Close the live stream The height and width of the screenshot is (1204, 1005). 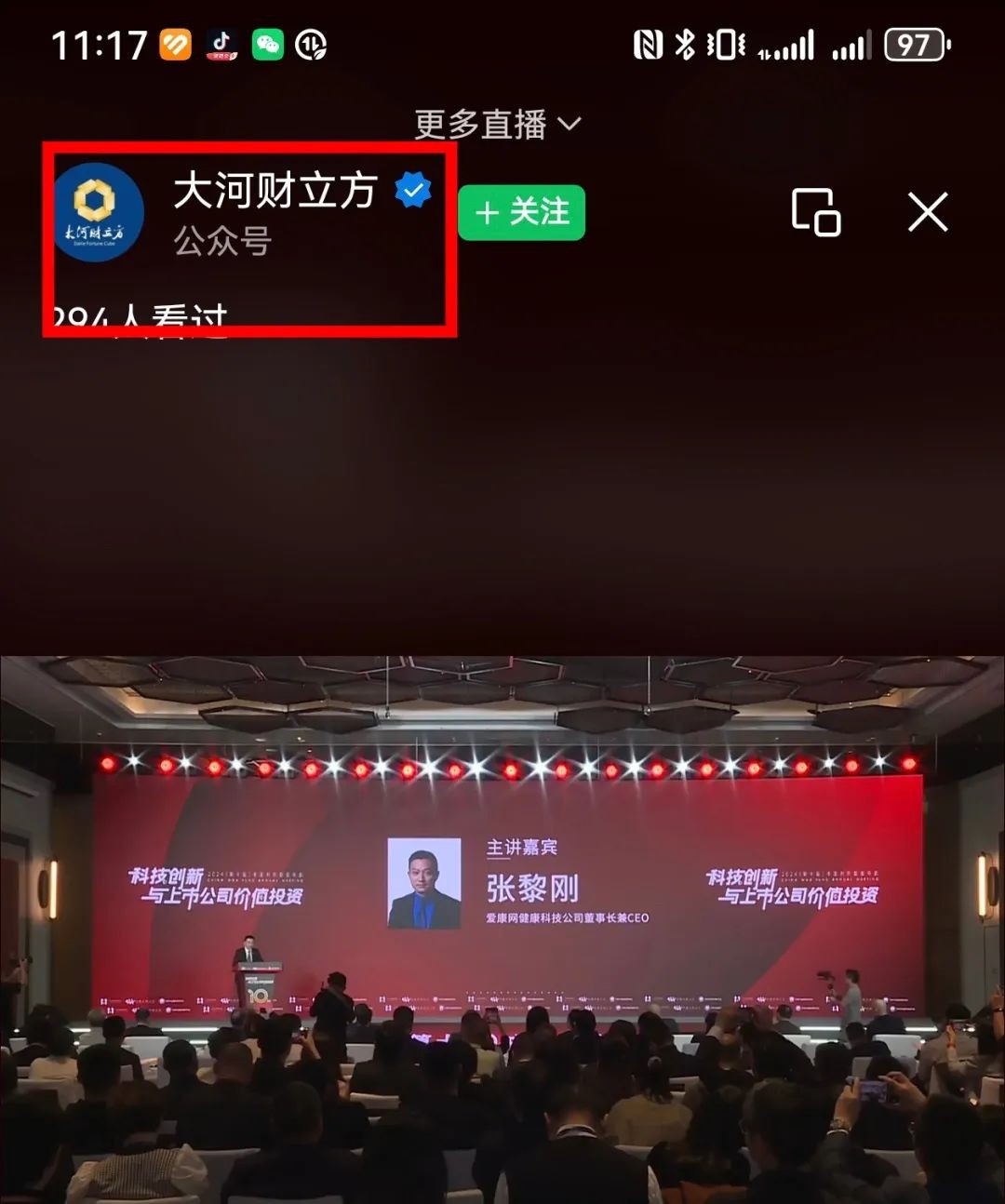[928, 212]
